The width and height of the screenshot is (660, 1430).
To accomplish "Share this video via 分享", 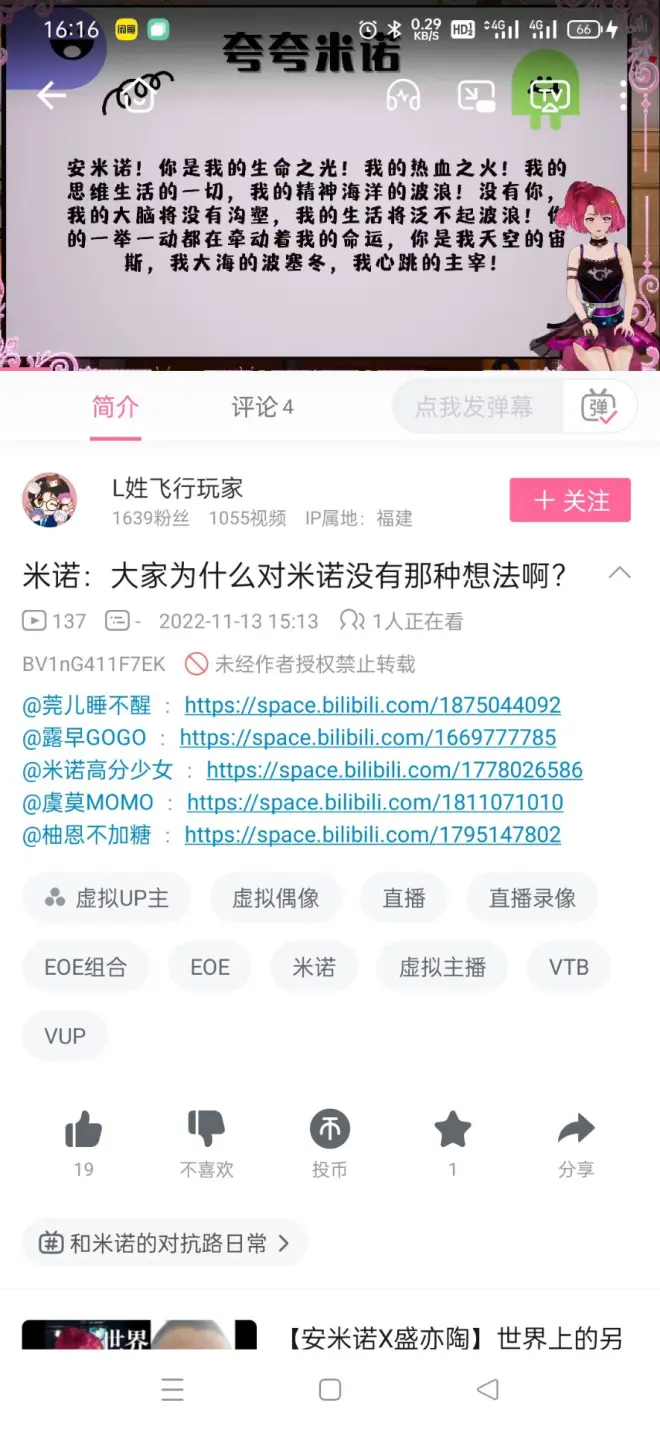I will 576,1131.
